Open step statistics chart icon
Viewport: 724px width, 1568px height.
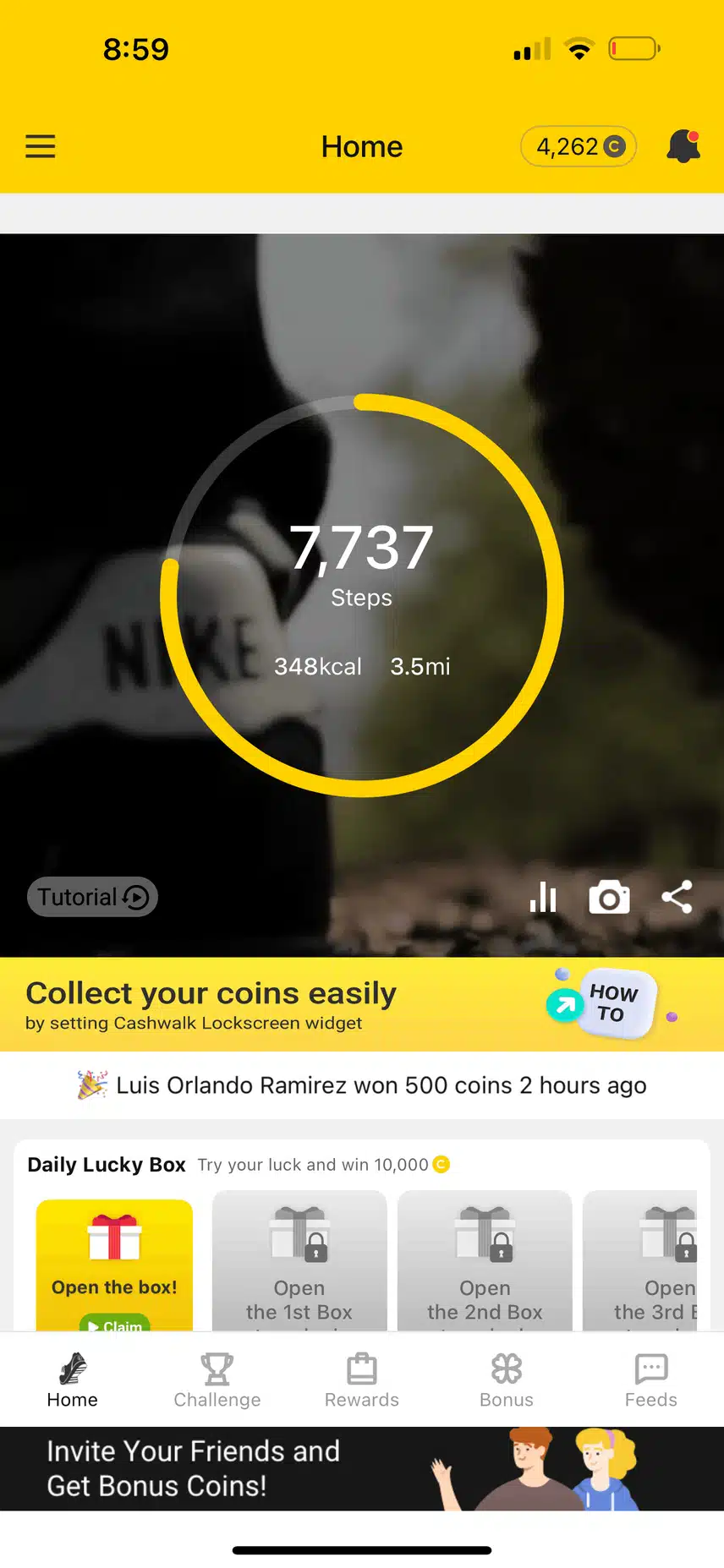[543, 898]
